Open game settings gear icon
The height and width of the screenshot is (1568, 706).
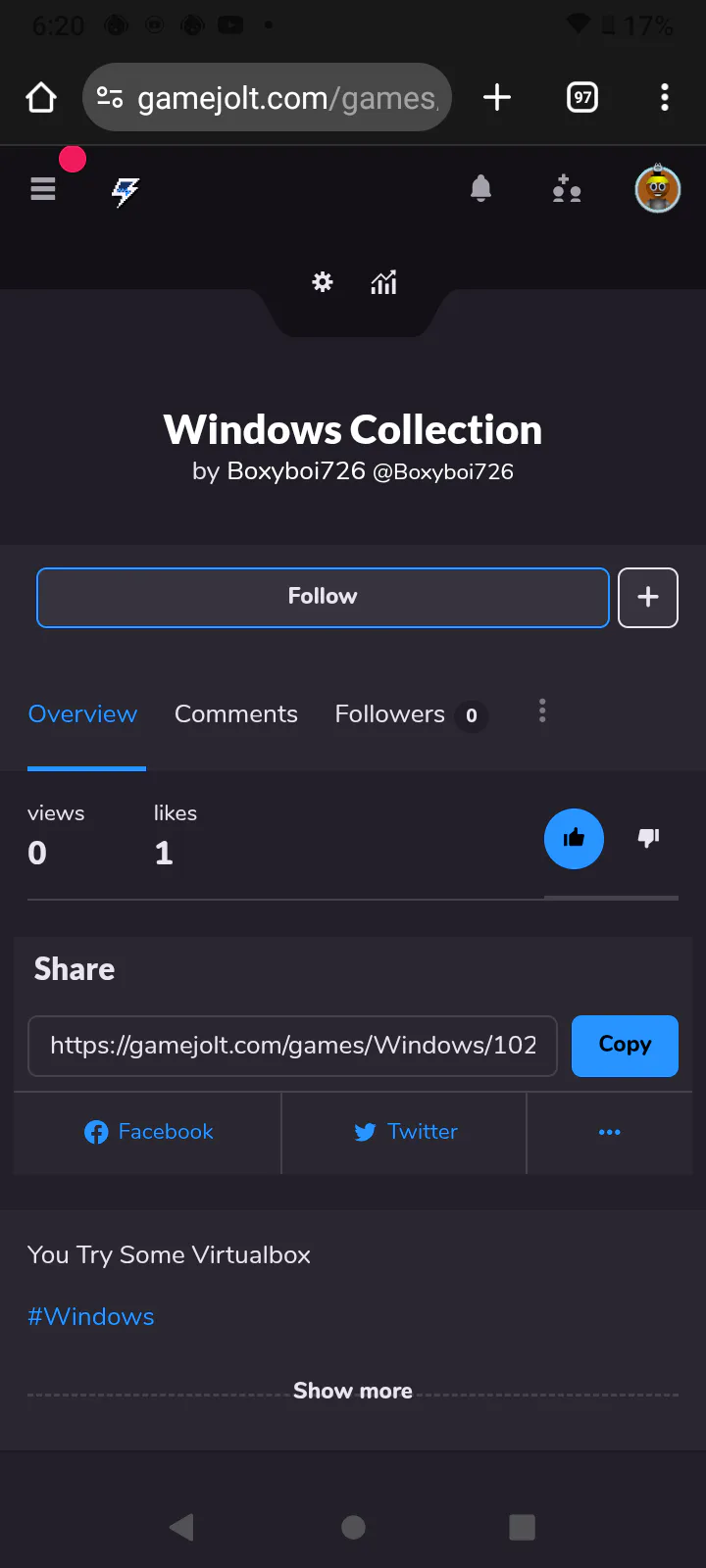(x=323, y=282)
